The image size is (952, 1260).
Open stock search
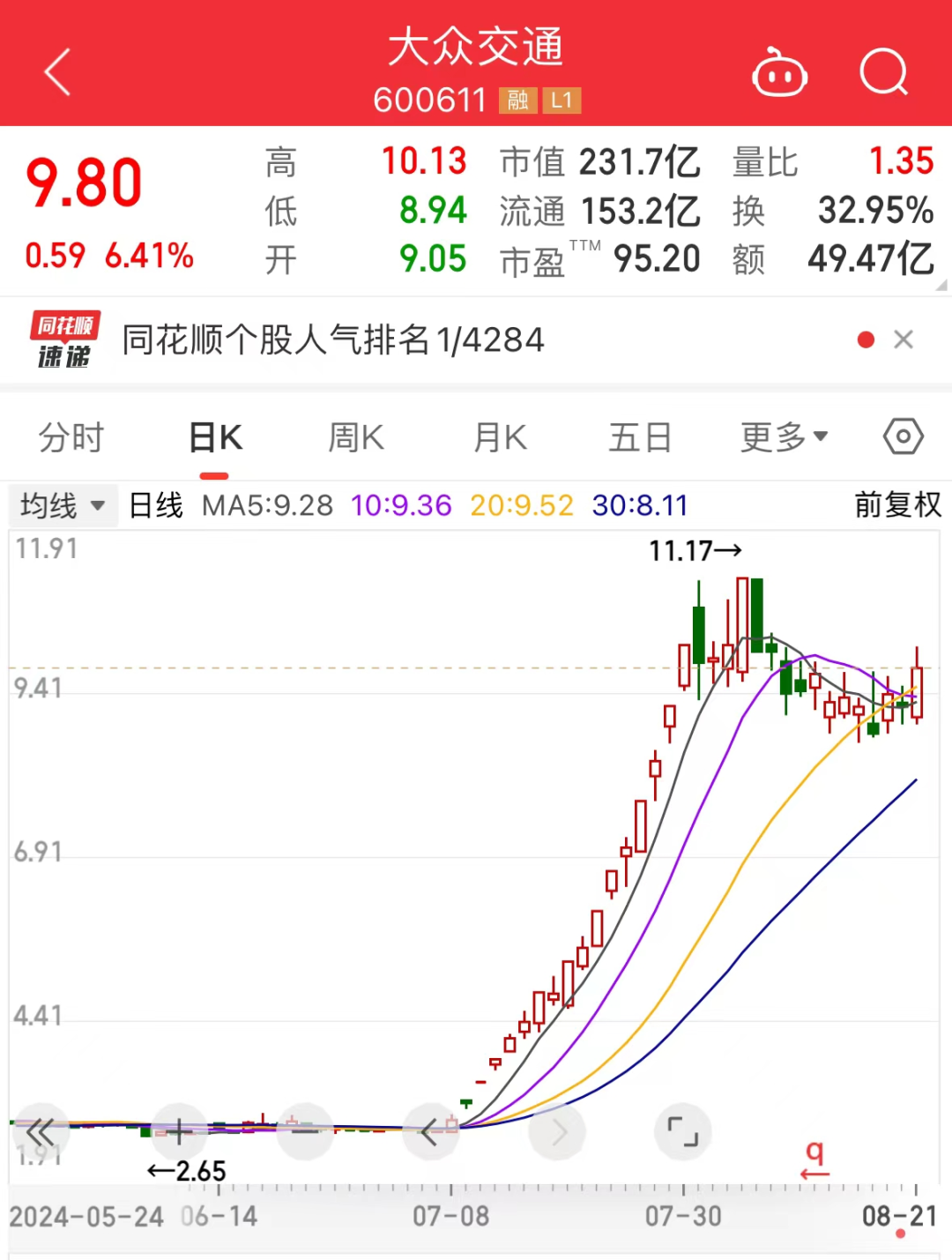[883, 72]
